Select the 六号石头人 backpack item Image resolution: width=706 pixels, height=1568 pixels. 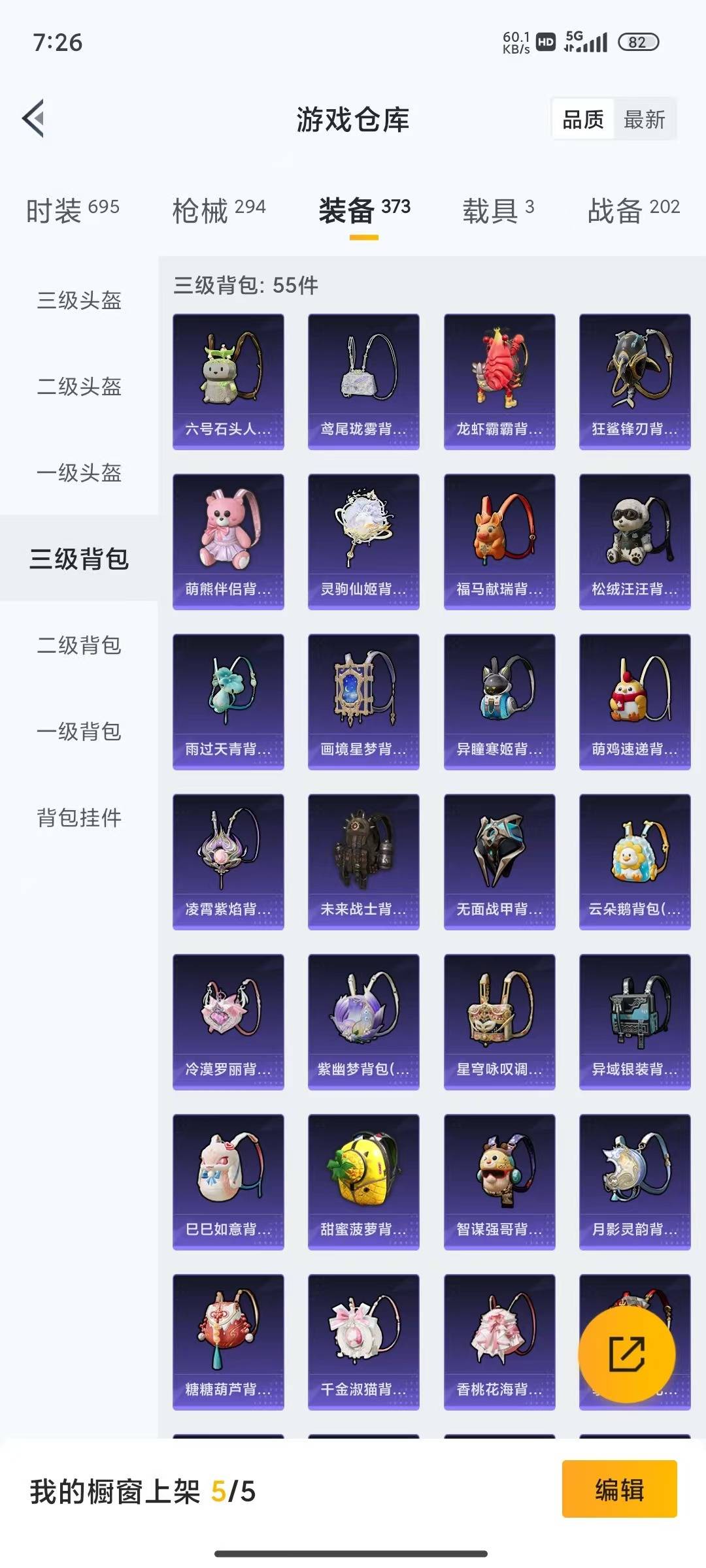coord(228,381)
